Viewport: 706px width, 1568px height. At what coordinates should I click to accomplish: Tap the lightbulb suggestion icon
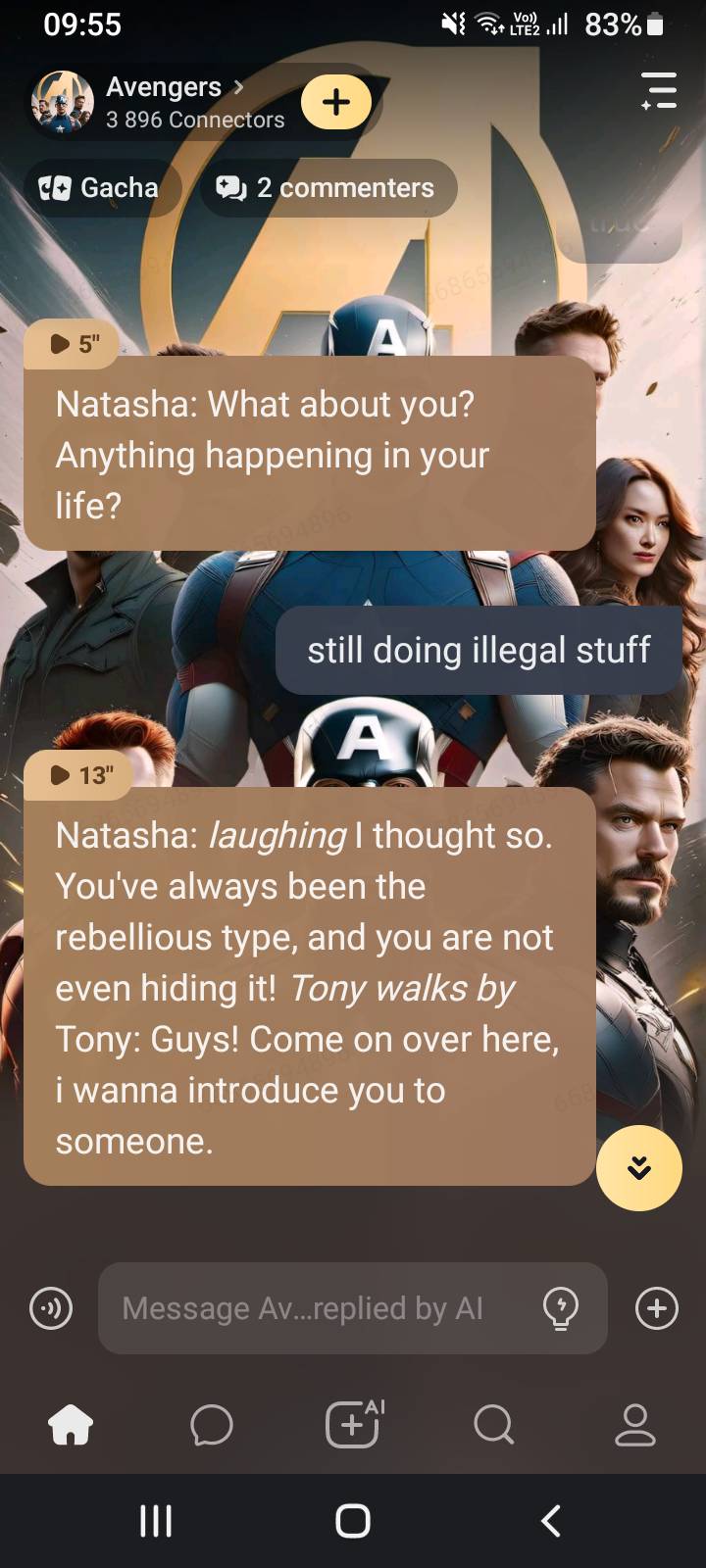click(561, 1308)
